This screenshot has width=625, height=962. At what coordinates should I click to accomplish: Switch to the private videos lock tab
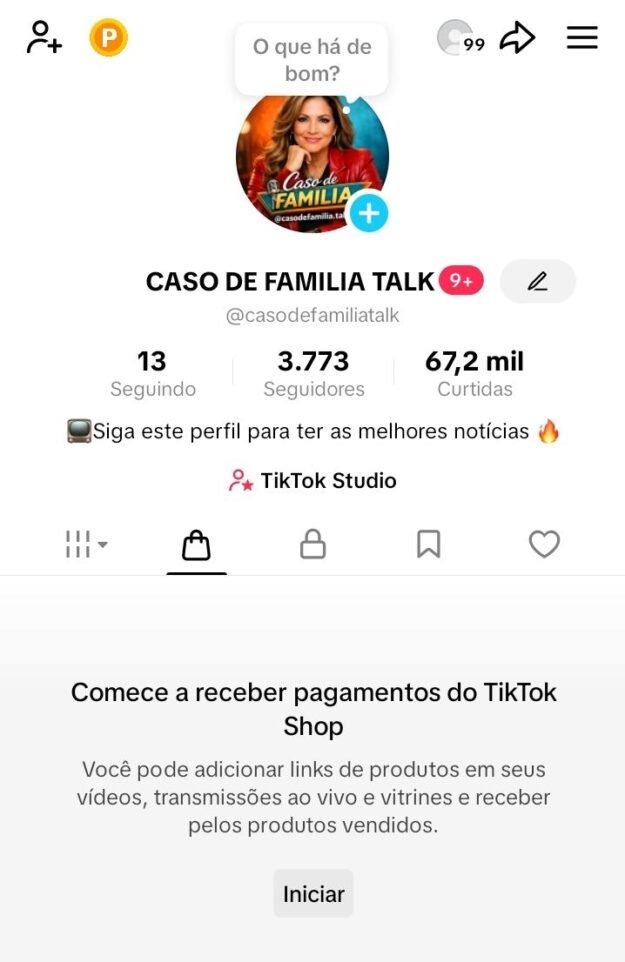(x=313, y=545)
